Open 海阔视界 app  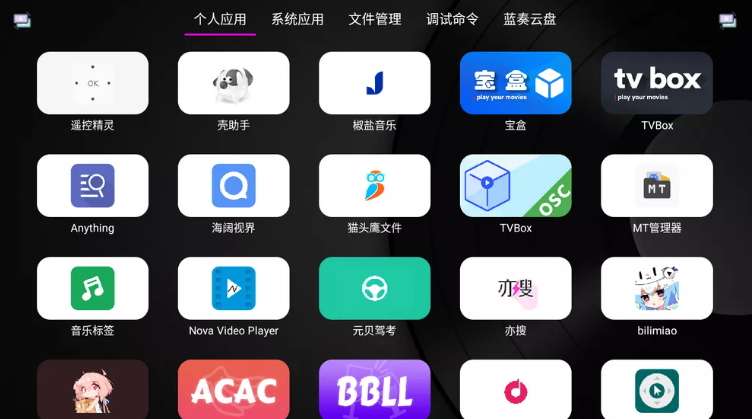[234, 186]
